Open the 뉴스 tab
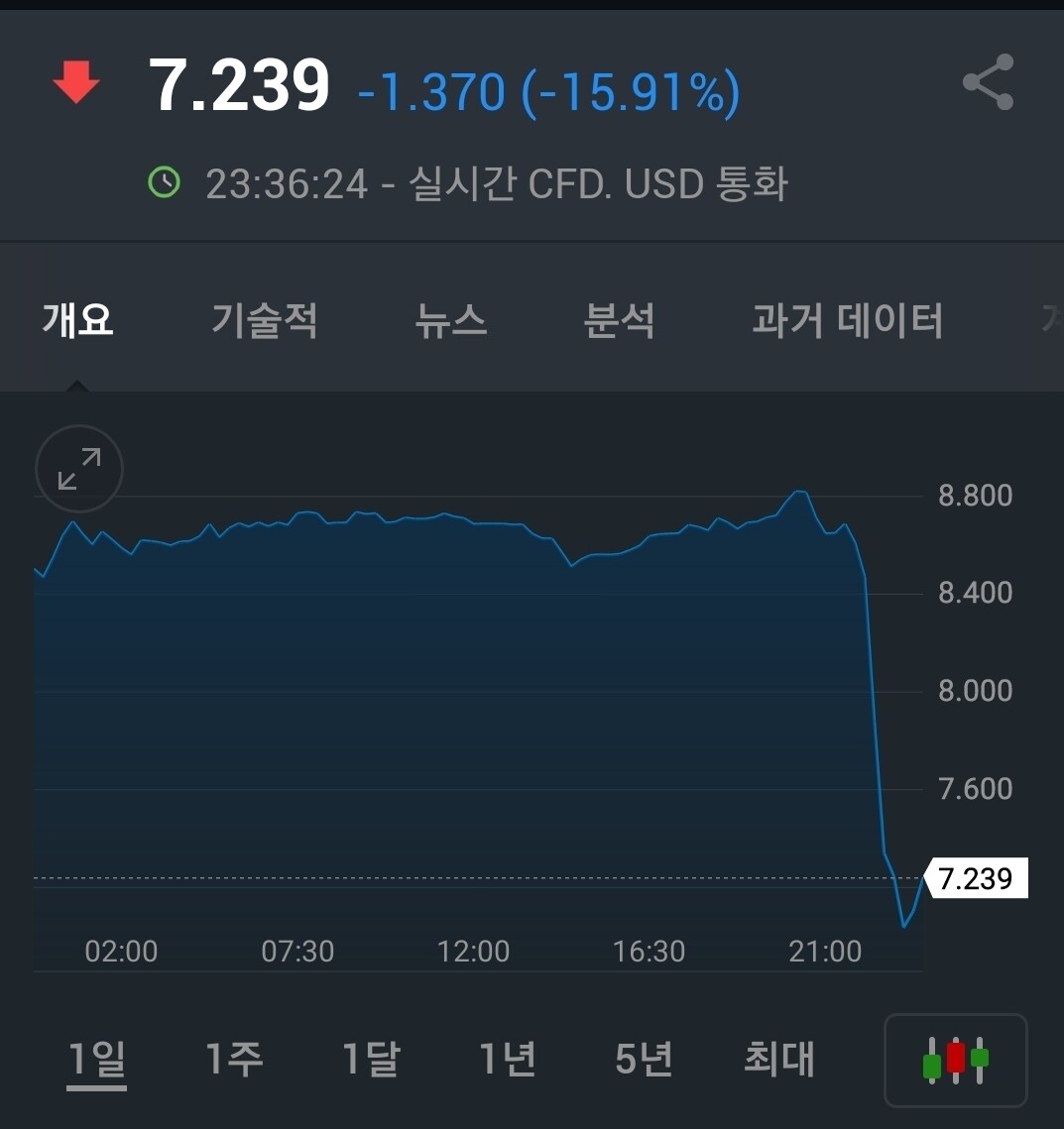The width and height of the screenshot is (1064, 1129). click(x=451, y=320)
